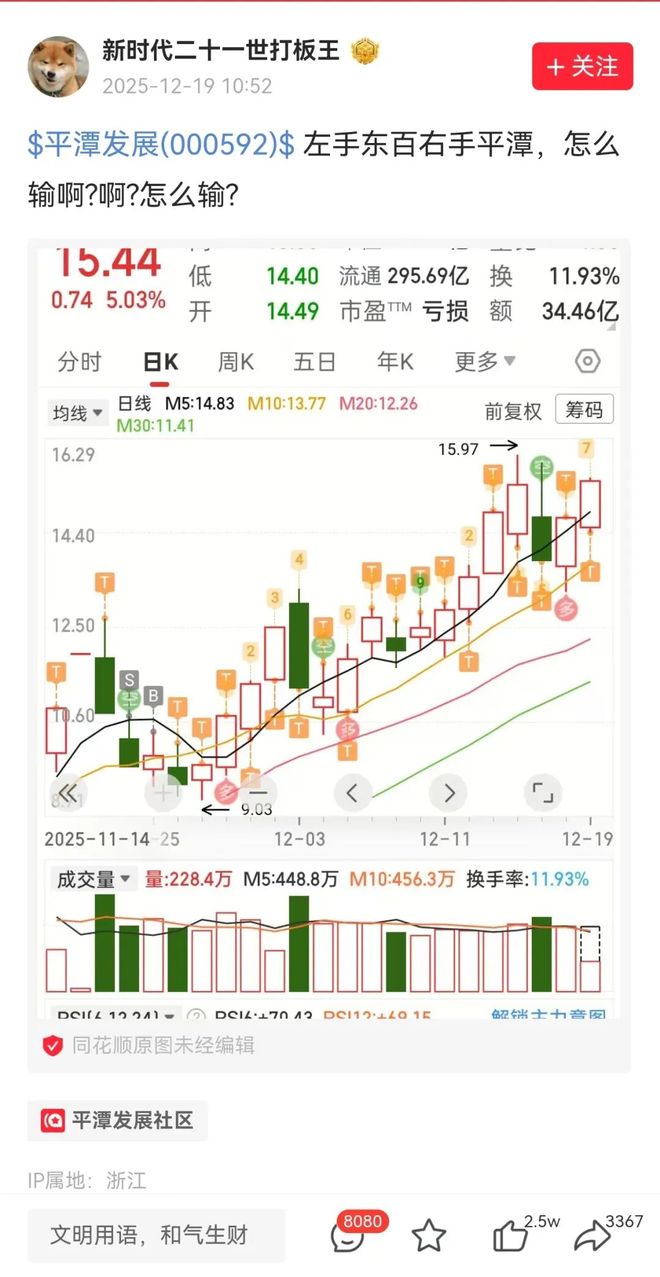Add this post to favorites with the star
Screen dimensions: 660x1277
tap(429, 1236)
